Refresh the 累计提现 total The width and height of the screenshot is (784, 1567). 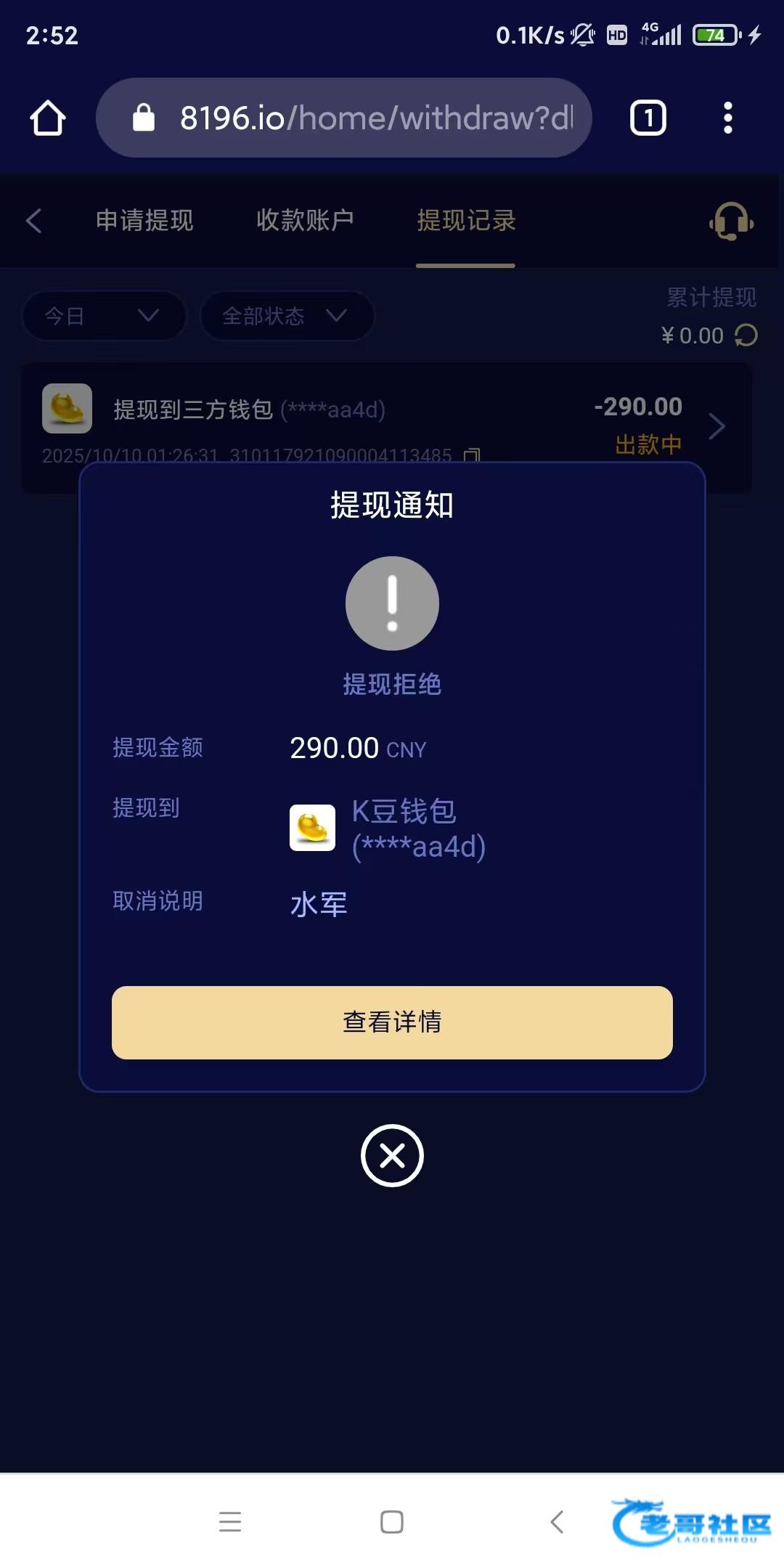[746, 335]
